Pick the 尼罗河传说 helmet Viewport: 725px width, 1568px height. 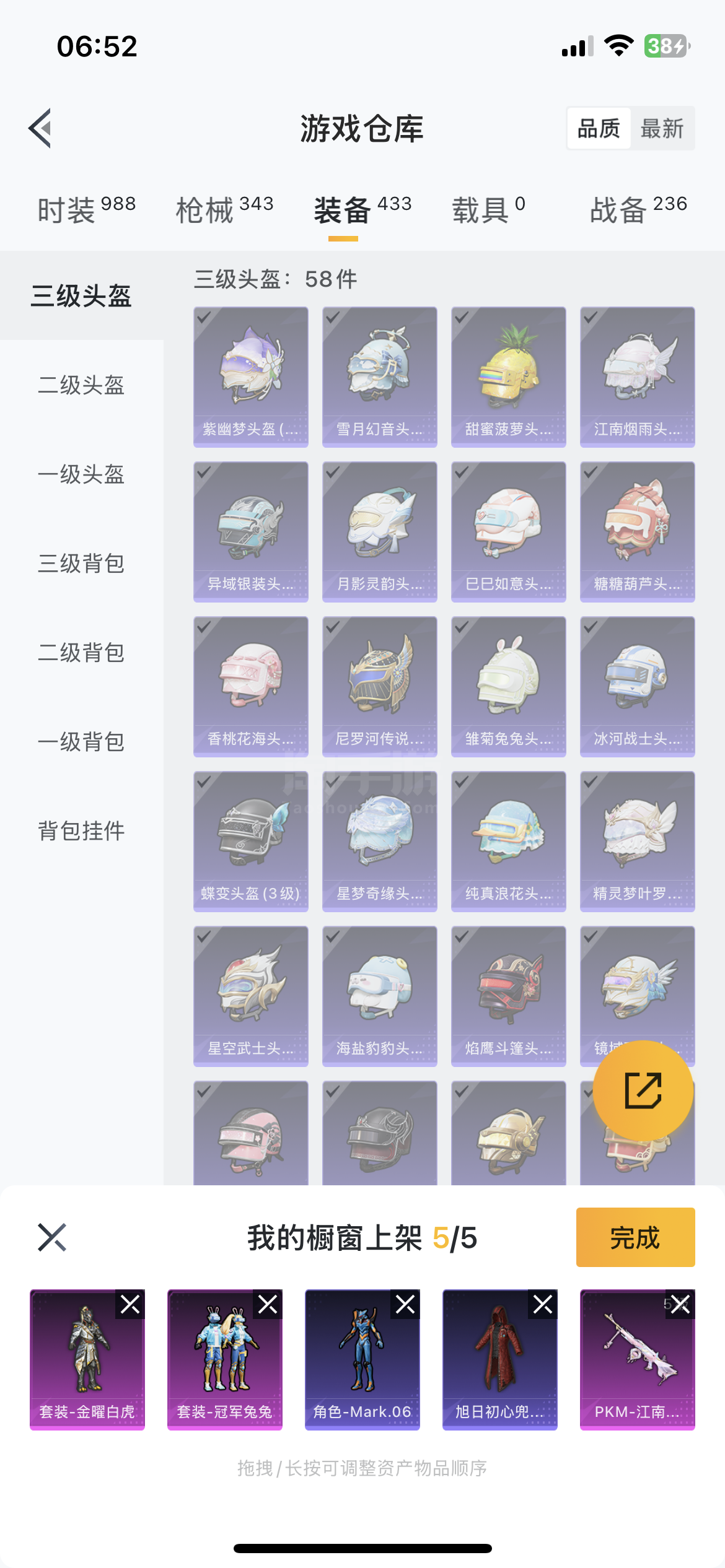coord(380,686)
